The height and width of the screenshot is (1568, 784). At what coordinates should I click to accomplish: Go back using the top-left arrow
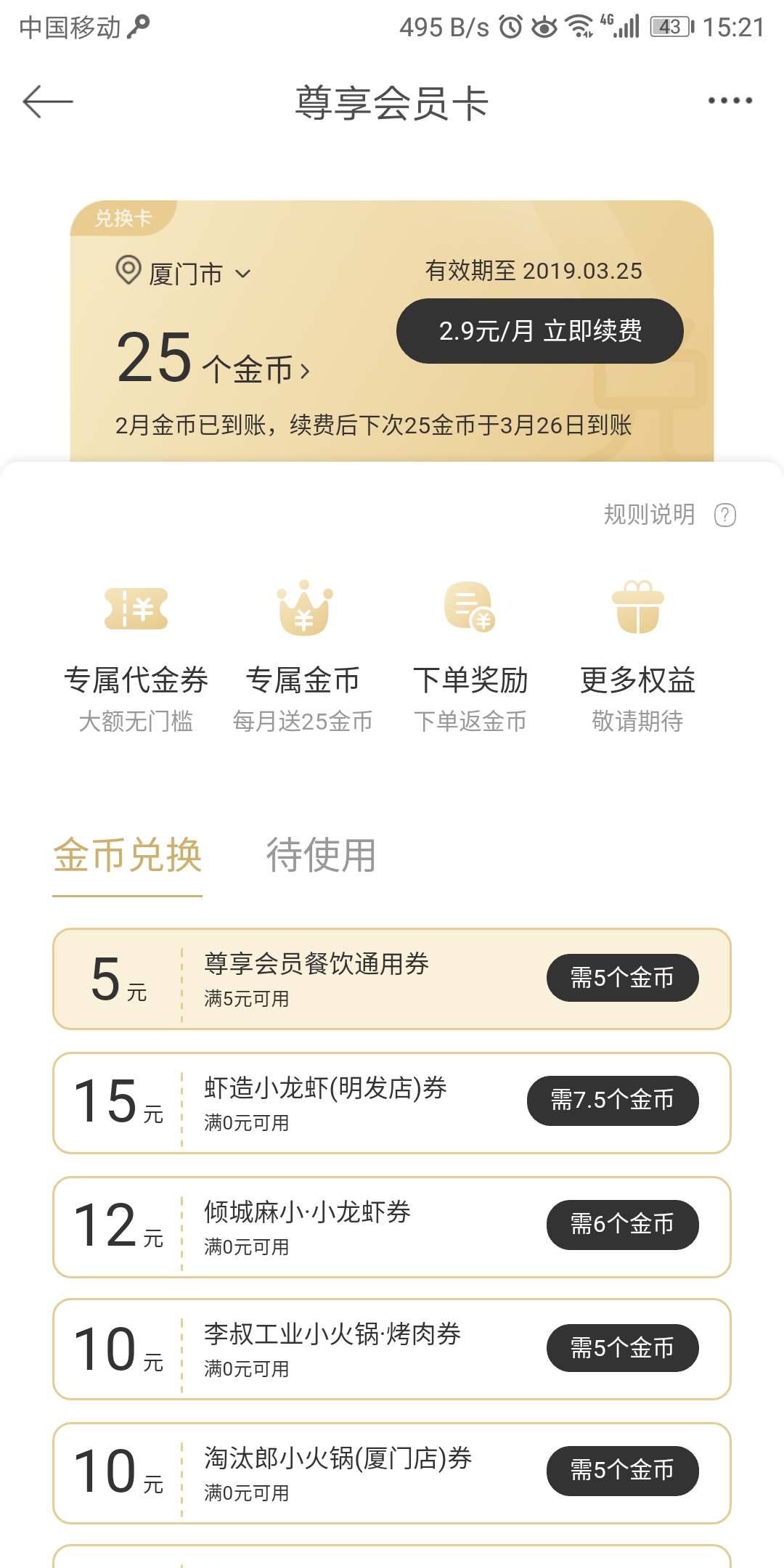click(x=48, y=101)
